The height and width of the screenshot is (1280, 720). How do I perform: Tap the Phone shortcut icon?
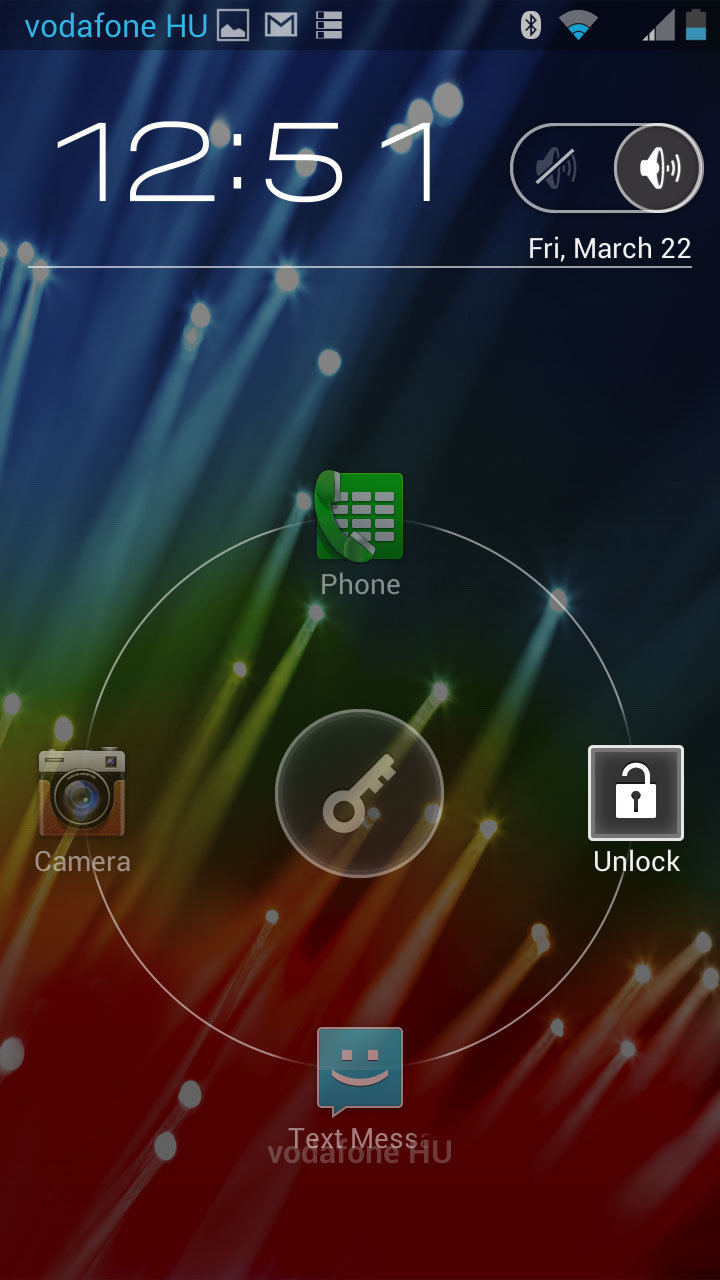359,516
